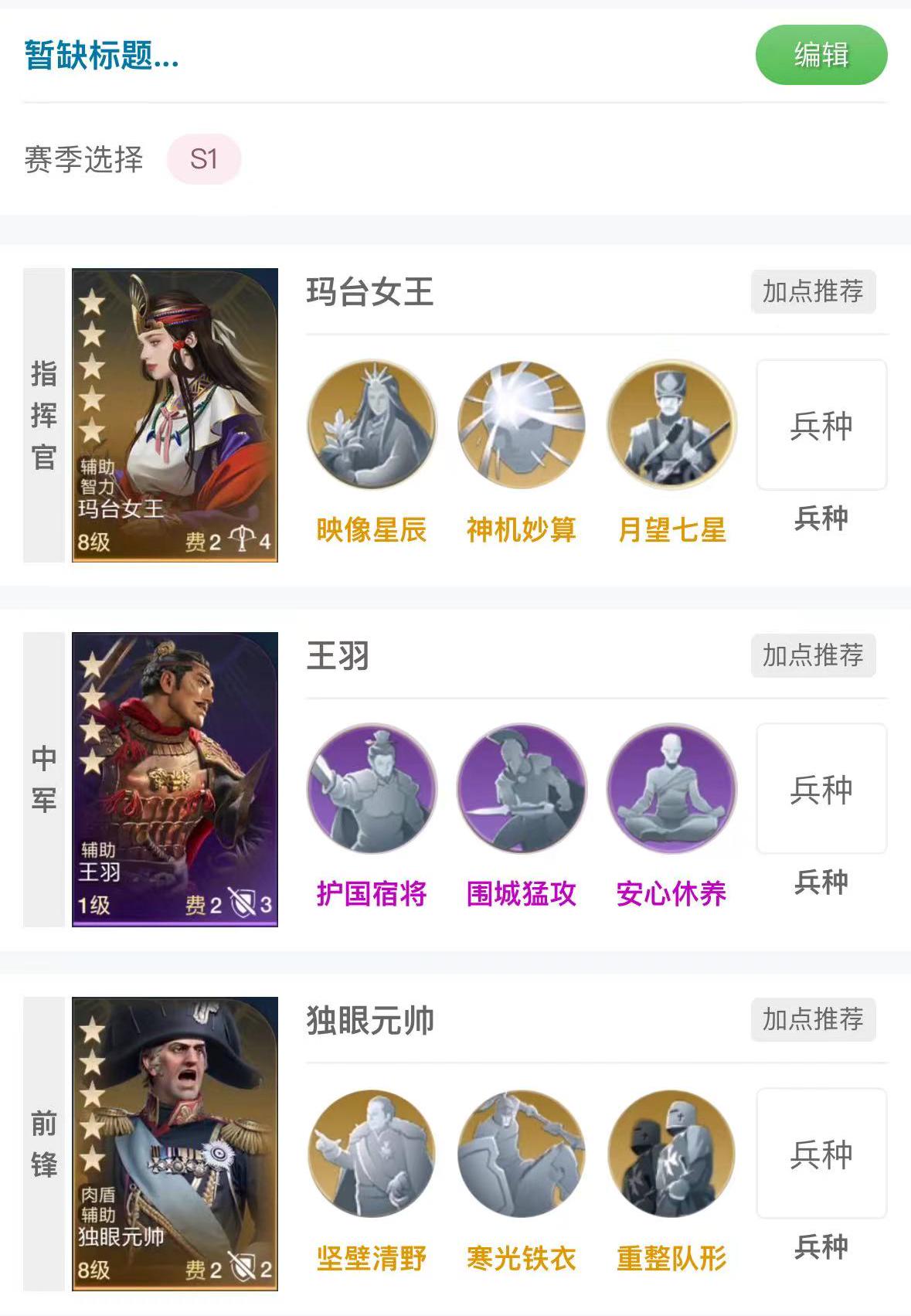Open 加点推荐 for 玛台女王
911x1316 pixels.
click(813, 291)
